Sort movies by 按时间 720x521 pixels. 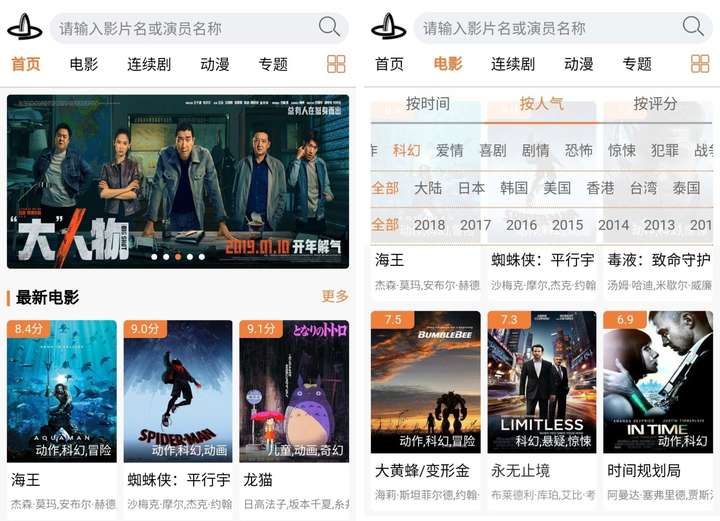point(427,104)
